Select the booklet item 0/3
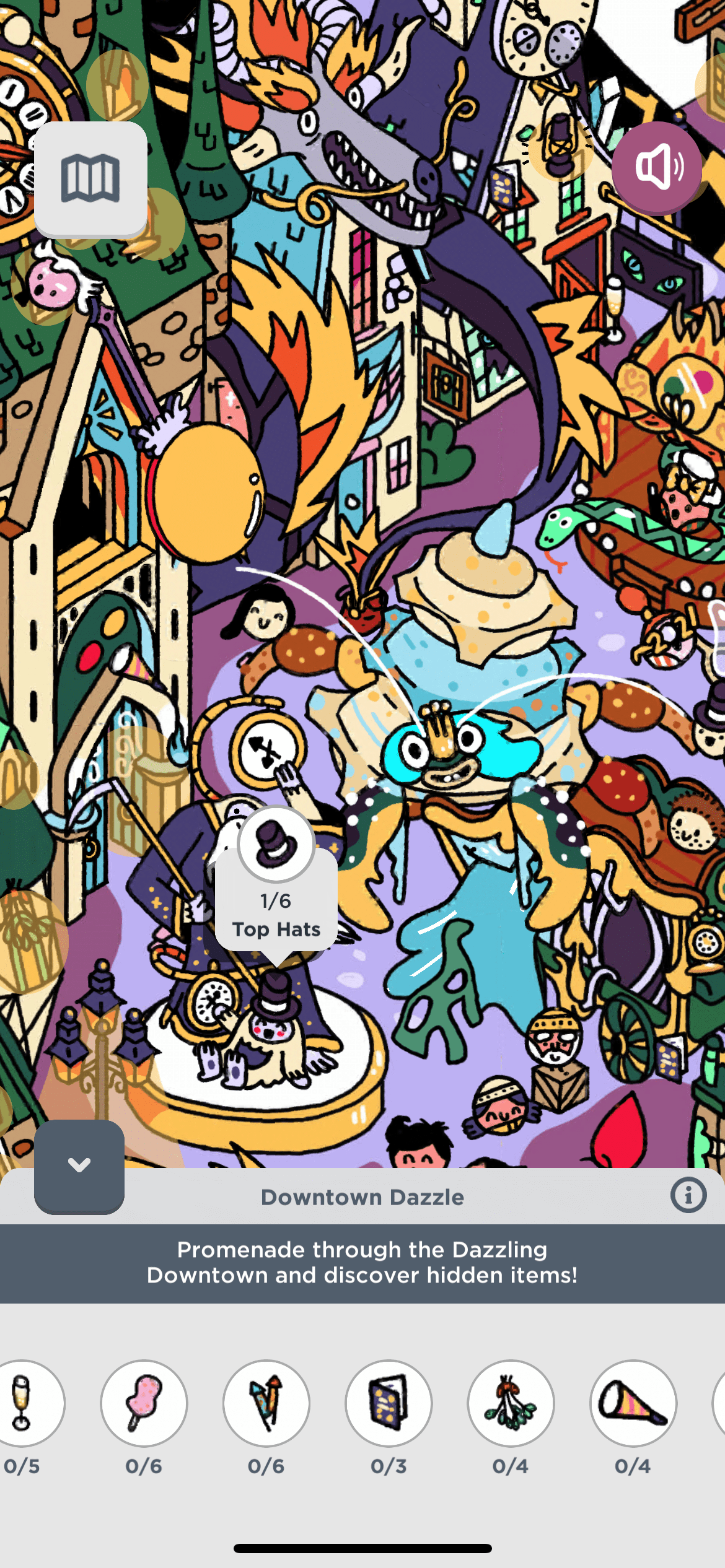725x1568 pixels. [x=389, y=1403]
